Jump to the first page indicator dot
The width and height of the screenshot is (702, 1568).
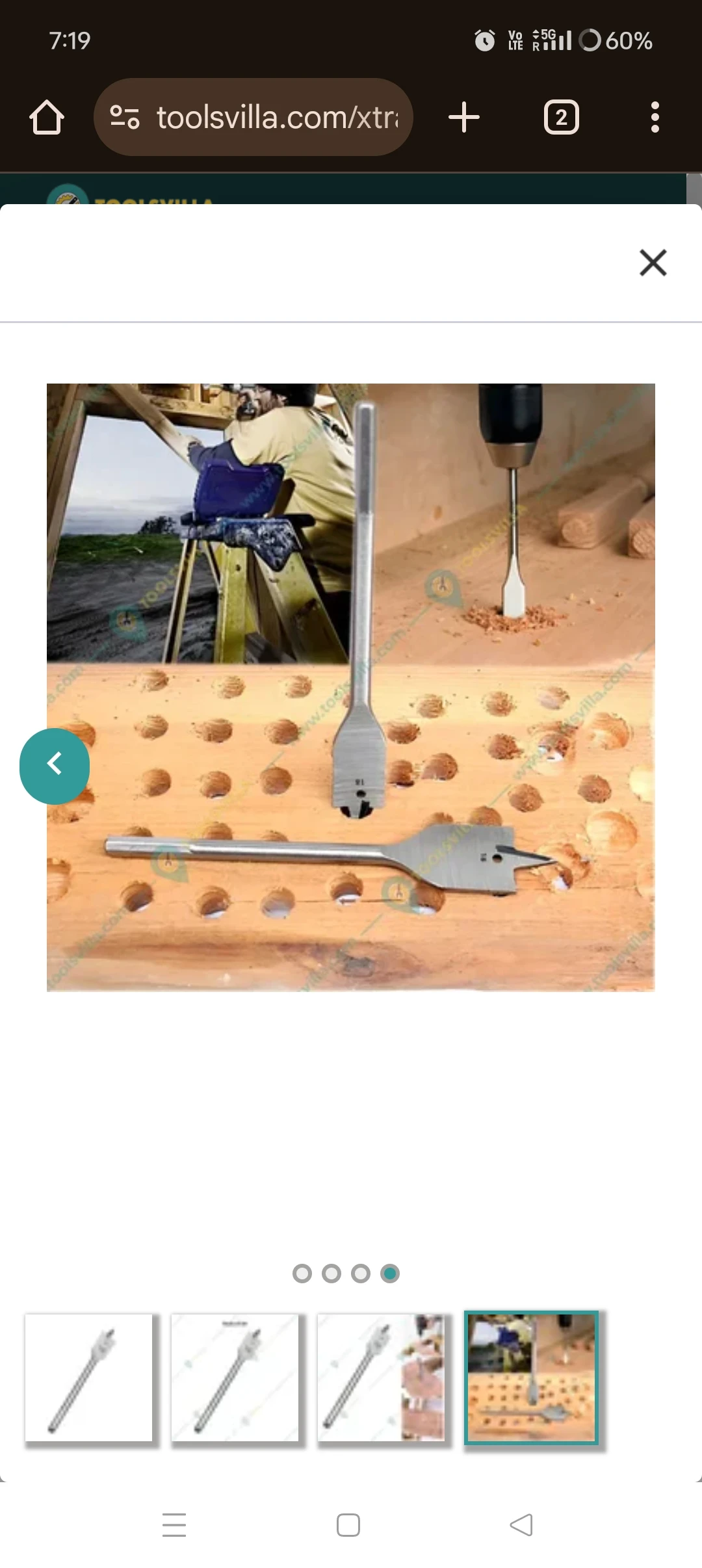click(302, 1273)
